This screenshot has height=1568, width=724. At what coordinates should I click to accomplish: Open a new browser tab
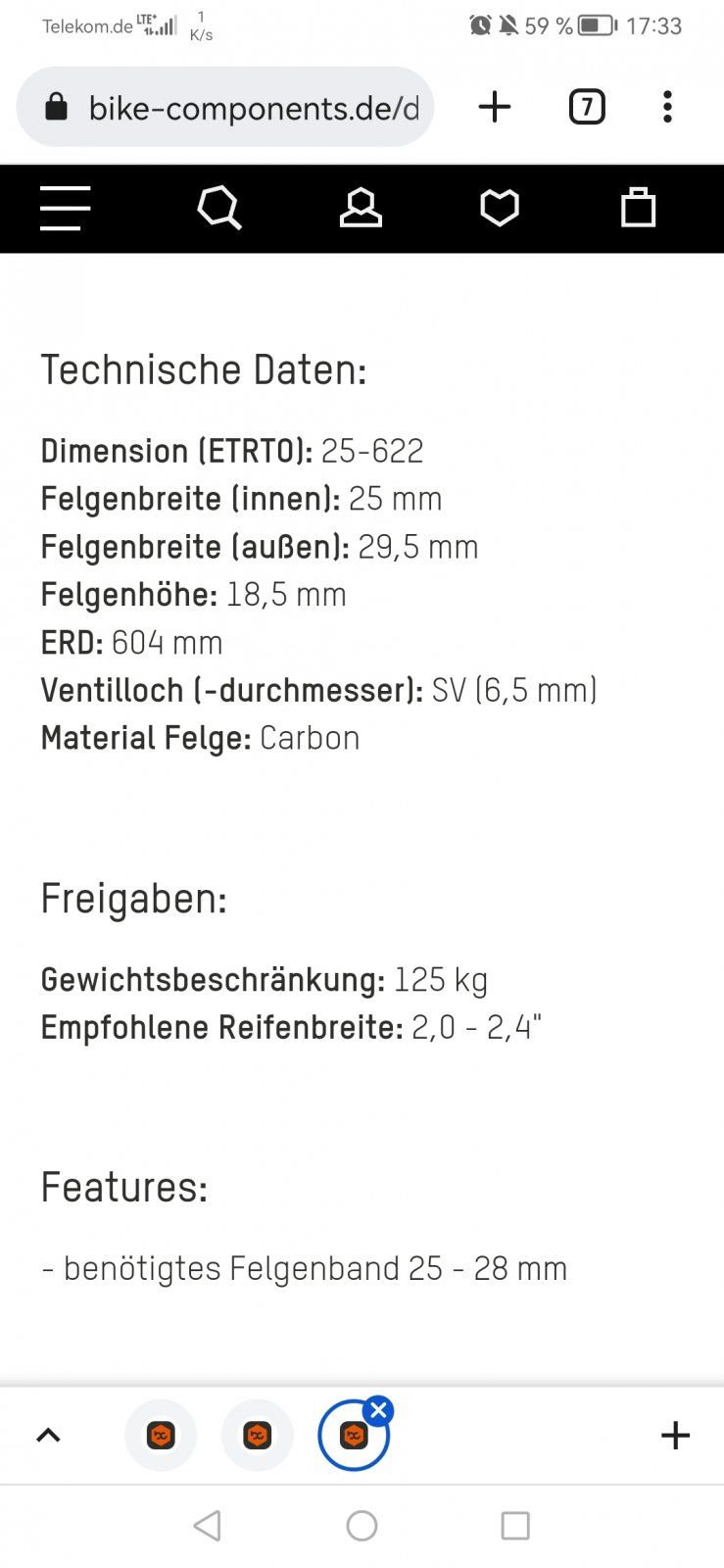(x=495, y=107)
